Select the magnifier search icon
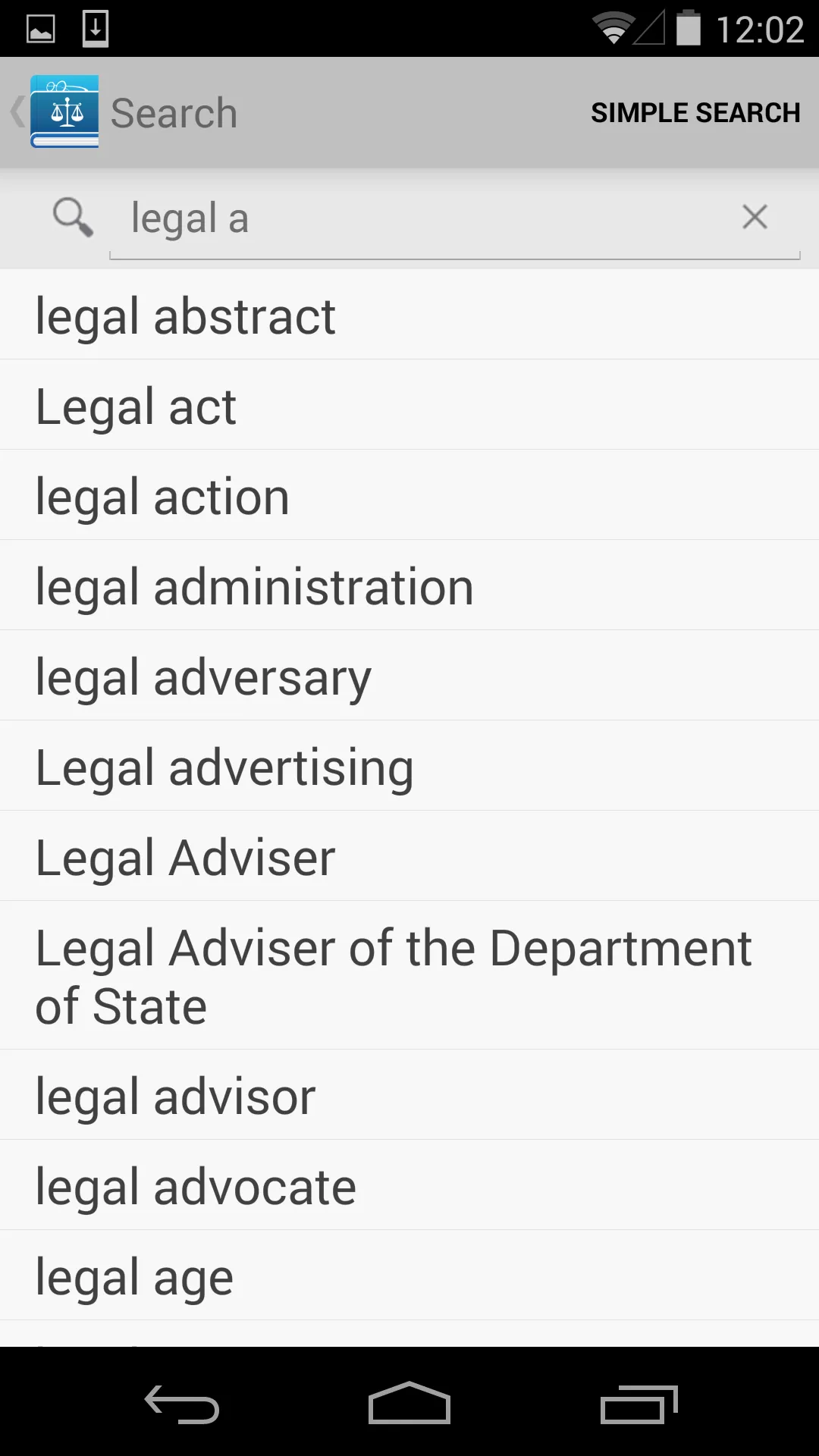This screenshot has width=819, height=1456. point(72,218)
